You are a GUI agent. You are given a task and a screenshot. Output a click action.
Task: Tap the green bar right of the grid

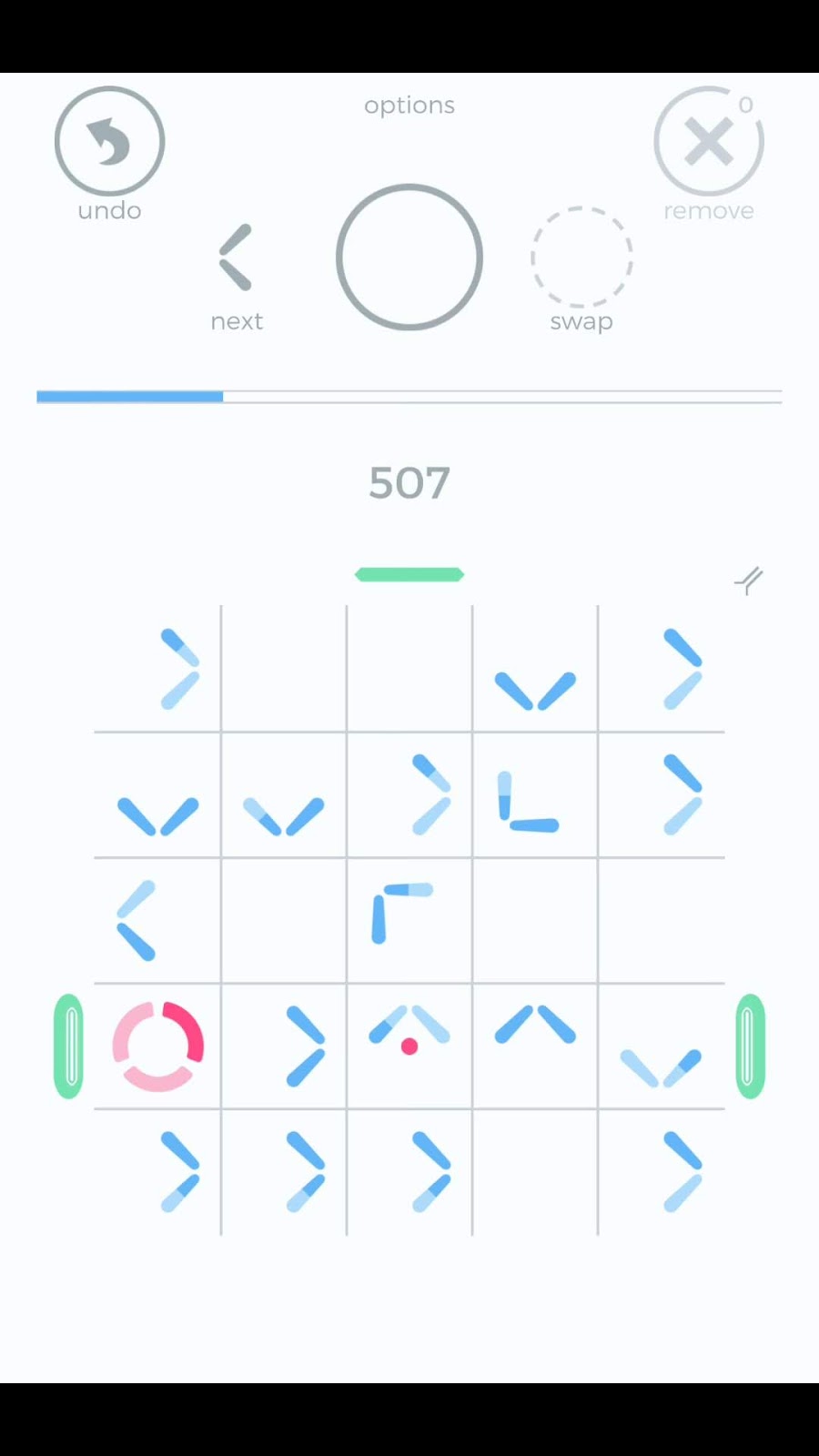pos(750,1046)
